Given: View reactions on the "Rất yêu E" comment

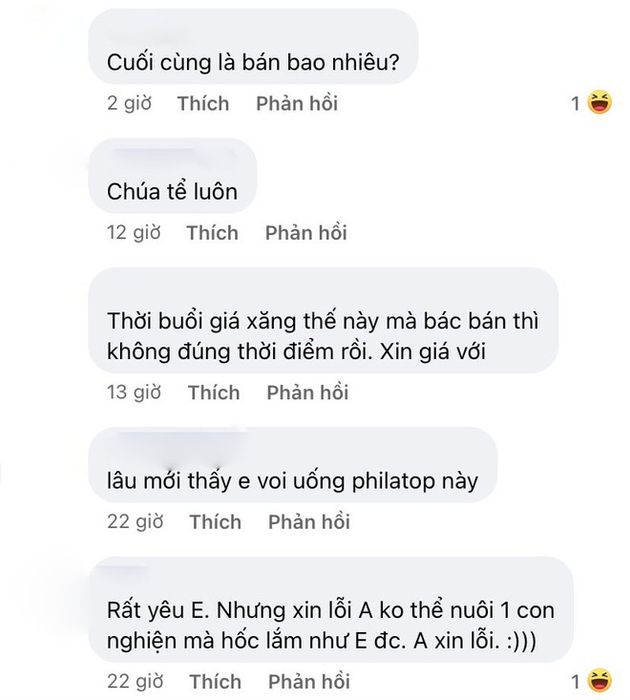Looking at the screenshot, I should (x=591, y=679).
